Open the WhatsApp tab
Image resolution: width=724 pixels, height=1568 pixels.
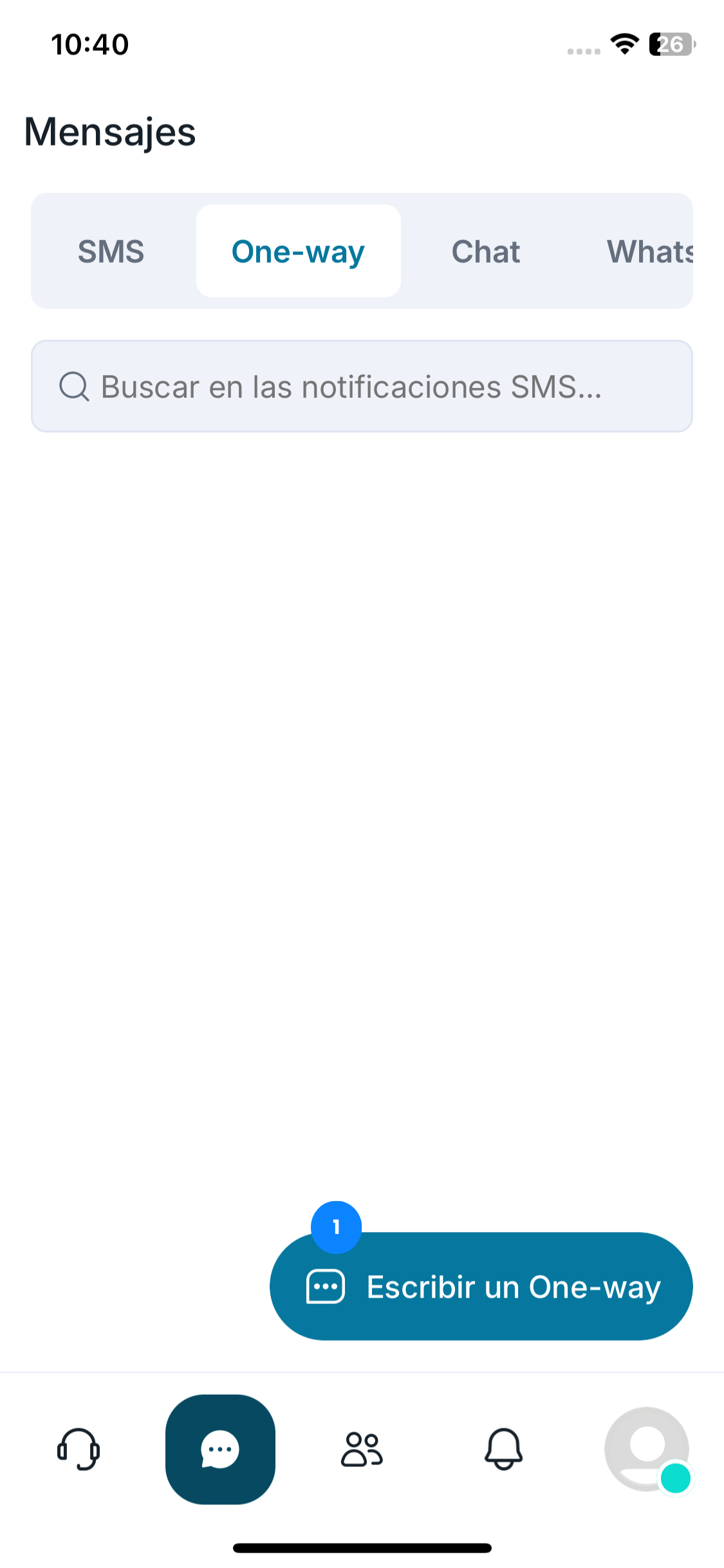[649, 251]
